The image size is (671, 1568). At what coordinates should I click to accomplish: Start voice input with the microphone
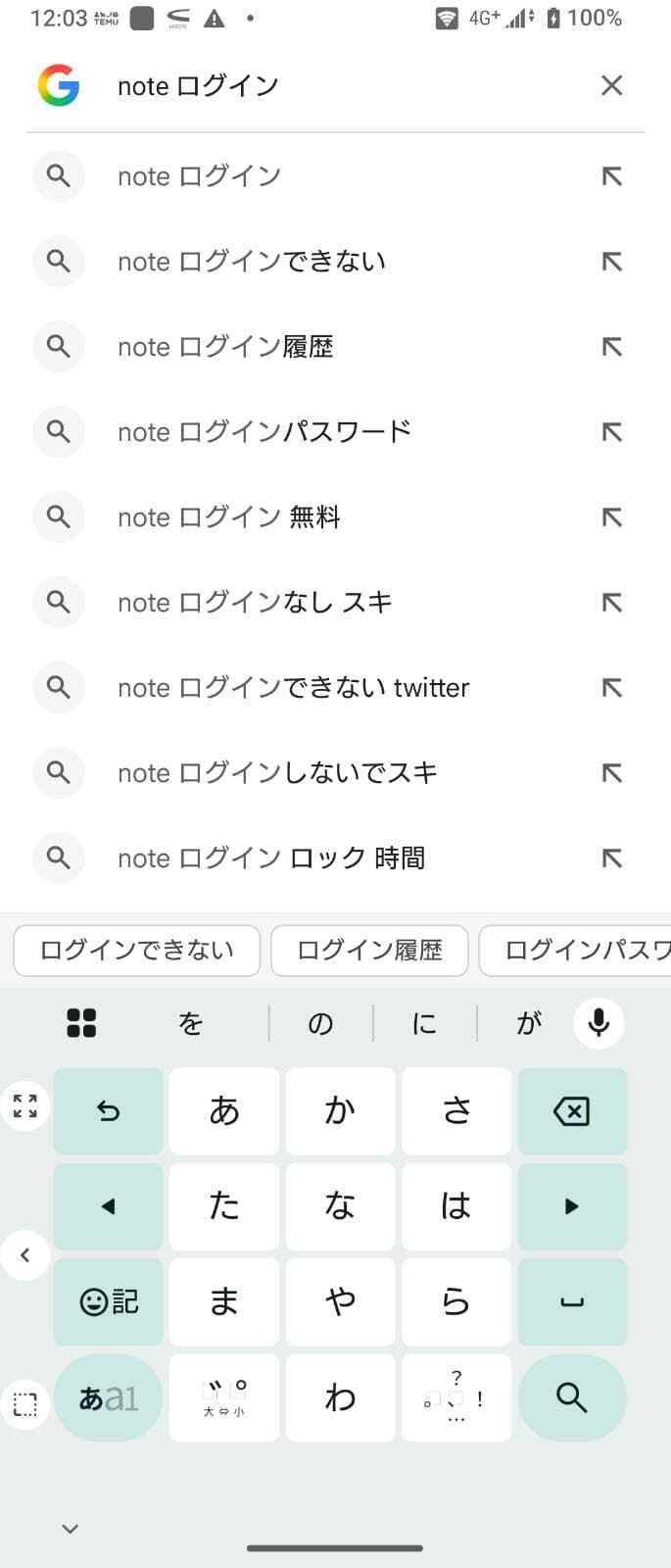[599, 1023]
